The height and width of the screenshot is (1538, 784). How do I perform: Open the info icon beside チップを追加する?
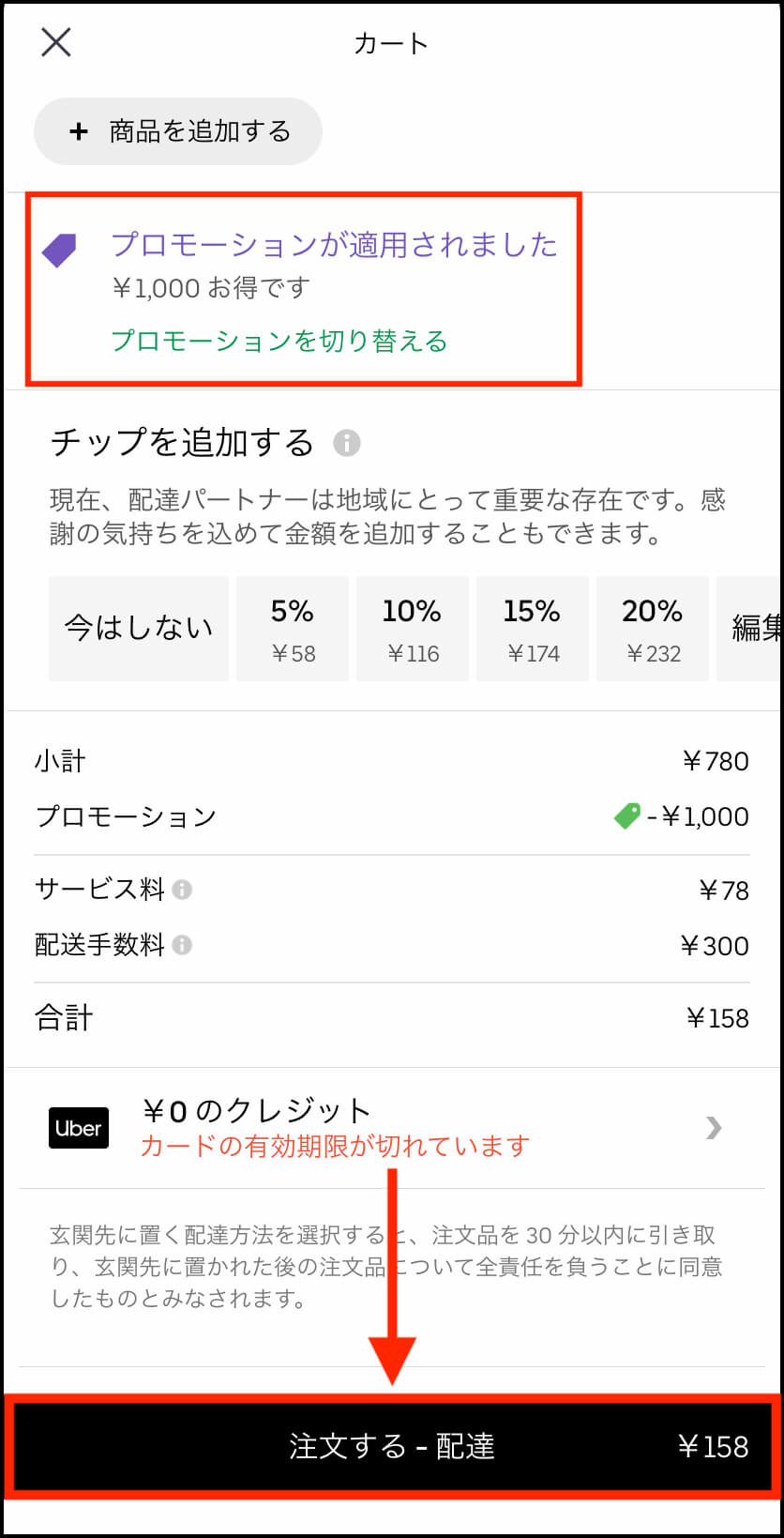point(347,443)
